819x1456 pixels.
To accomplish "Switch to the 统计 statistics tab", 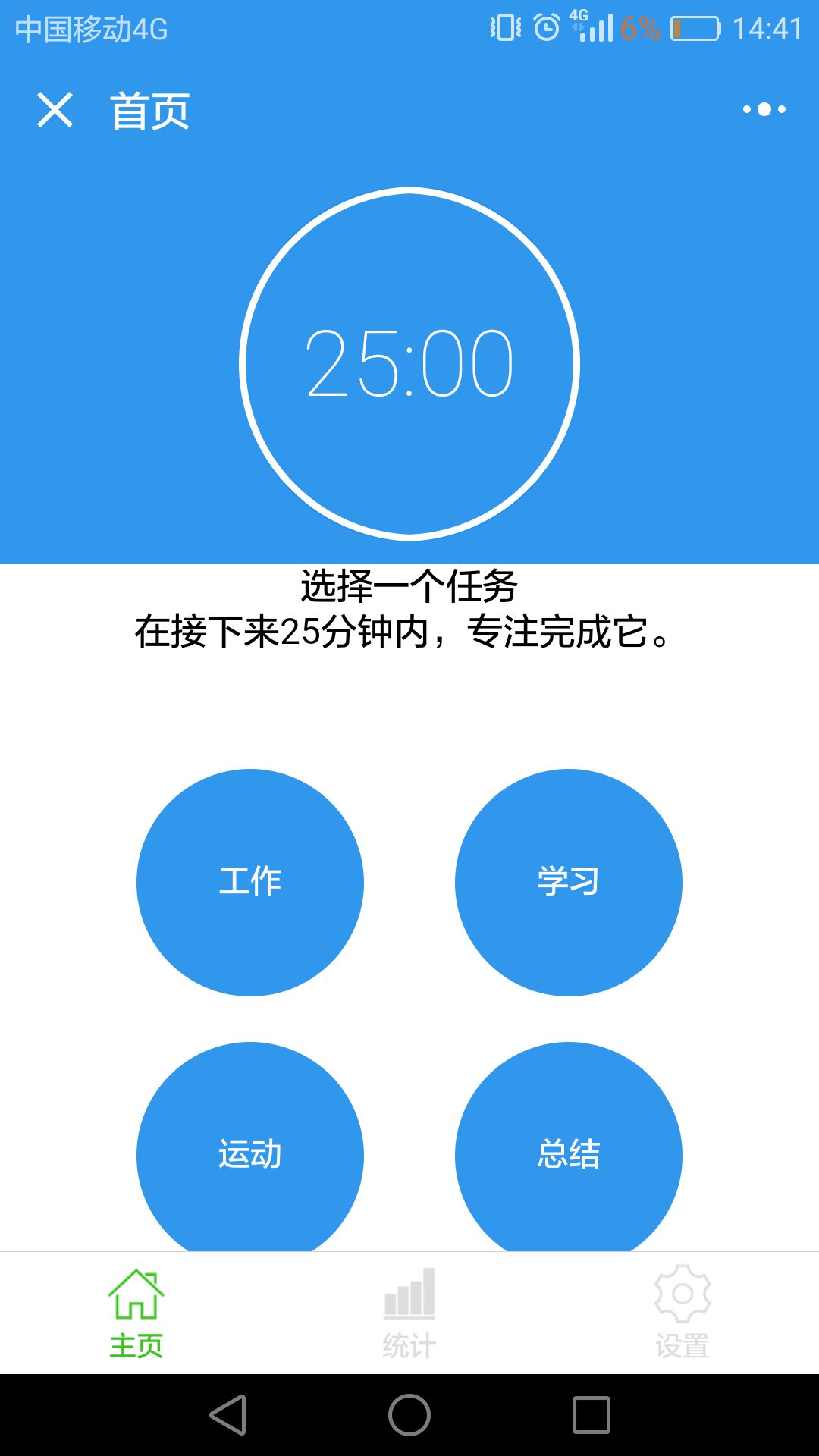I will 409,1313.
